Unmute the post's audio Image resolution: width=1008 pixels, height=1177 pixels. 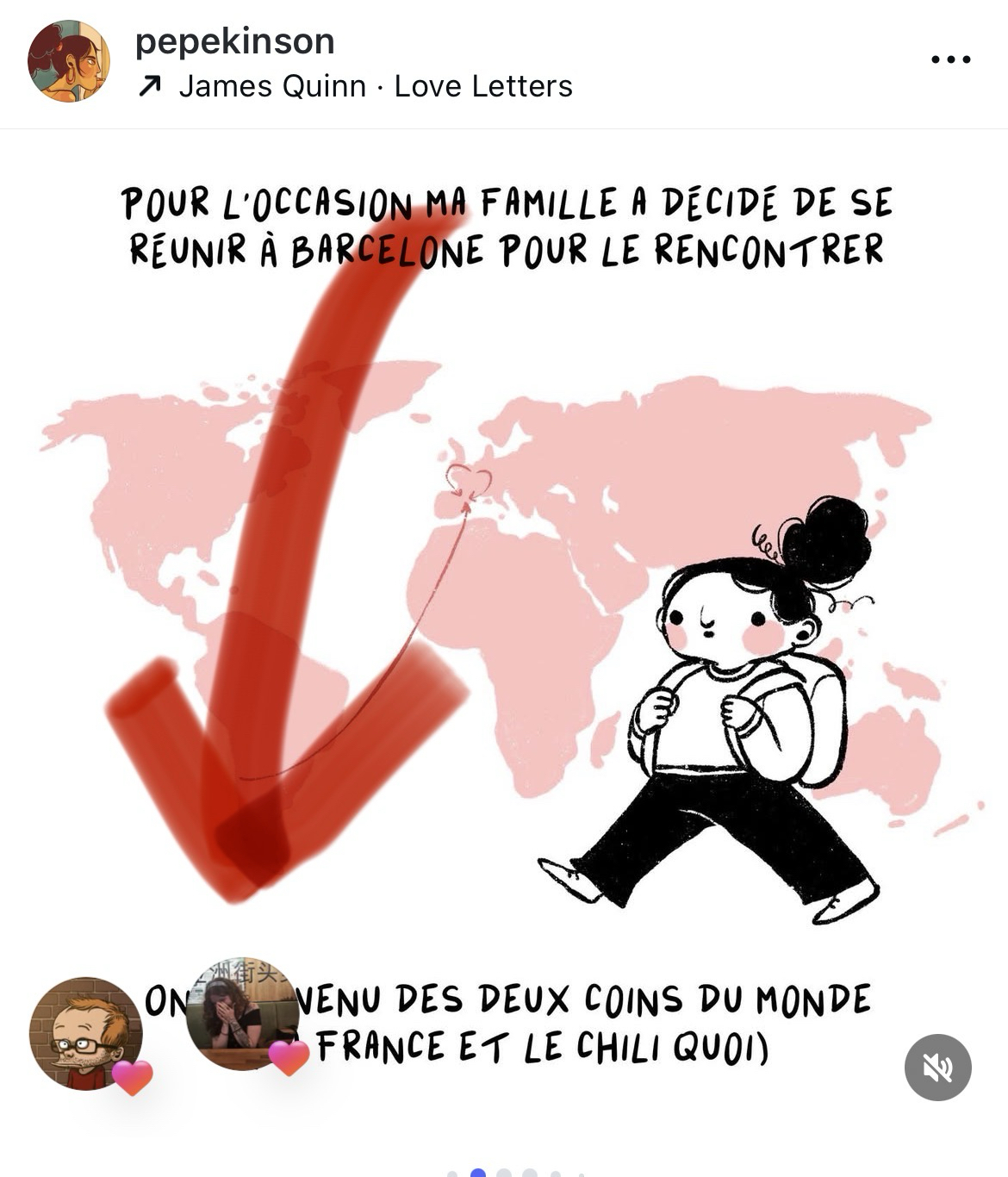click(937, 1067)
